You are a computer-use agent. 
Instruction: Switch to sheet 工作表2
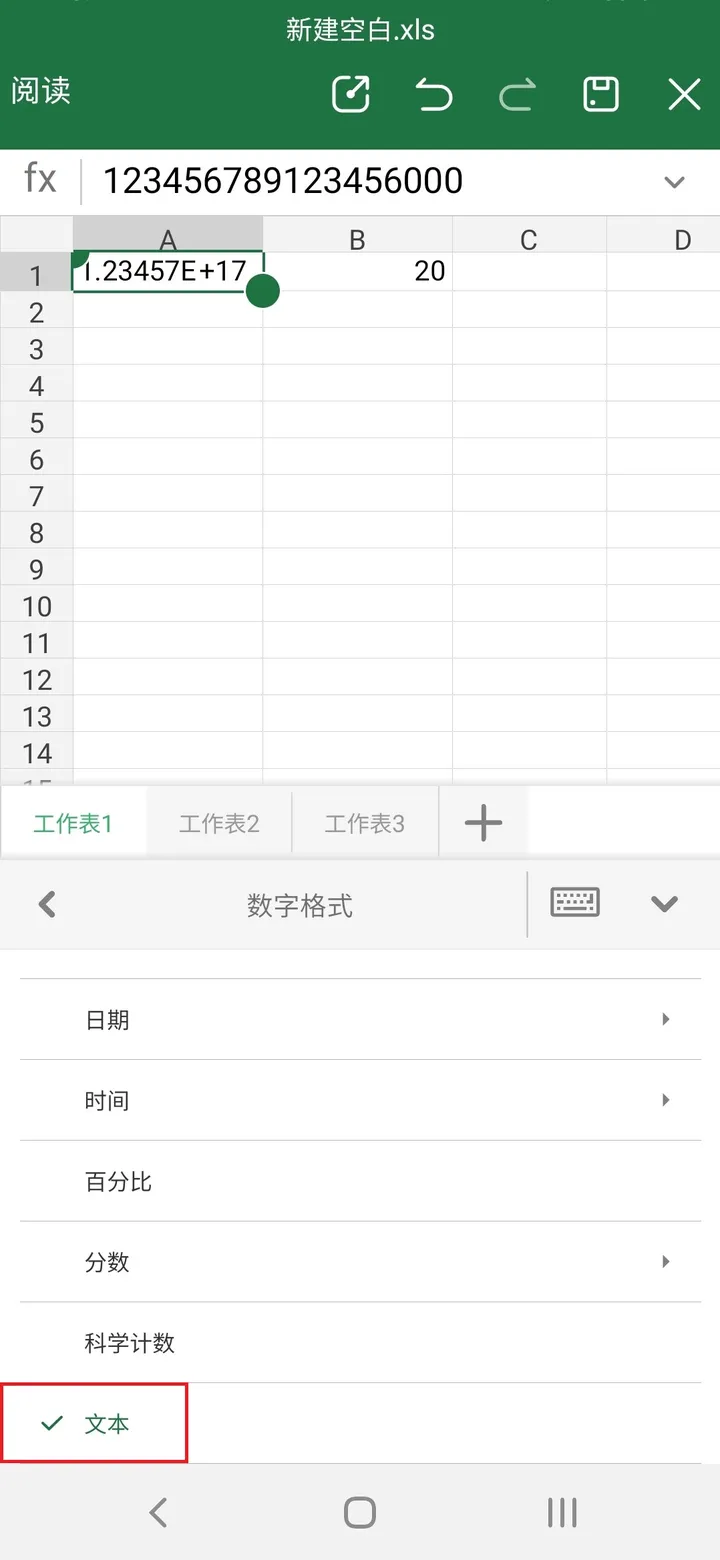click(x=219, y=824)
